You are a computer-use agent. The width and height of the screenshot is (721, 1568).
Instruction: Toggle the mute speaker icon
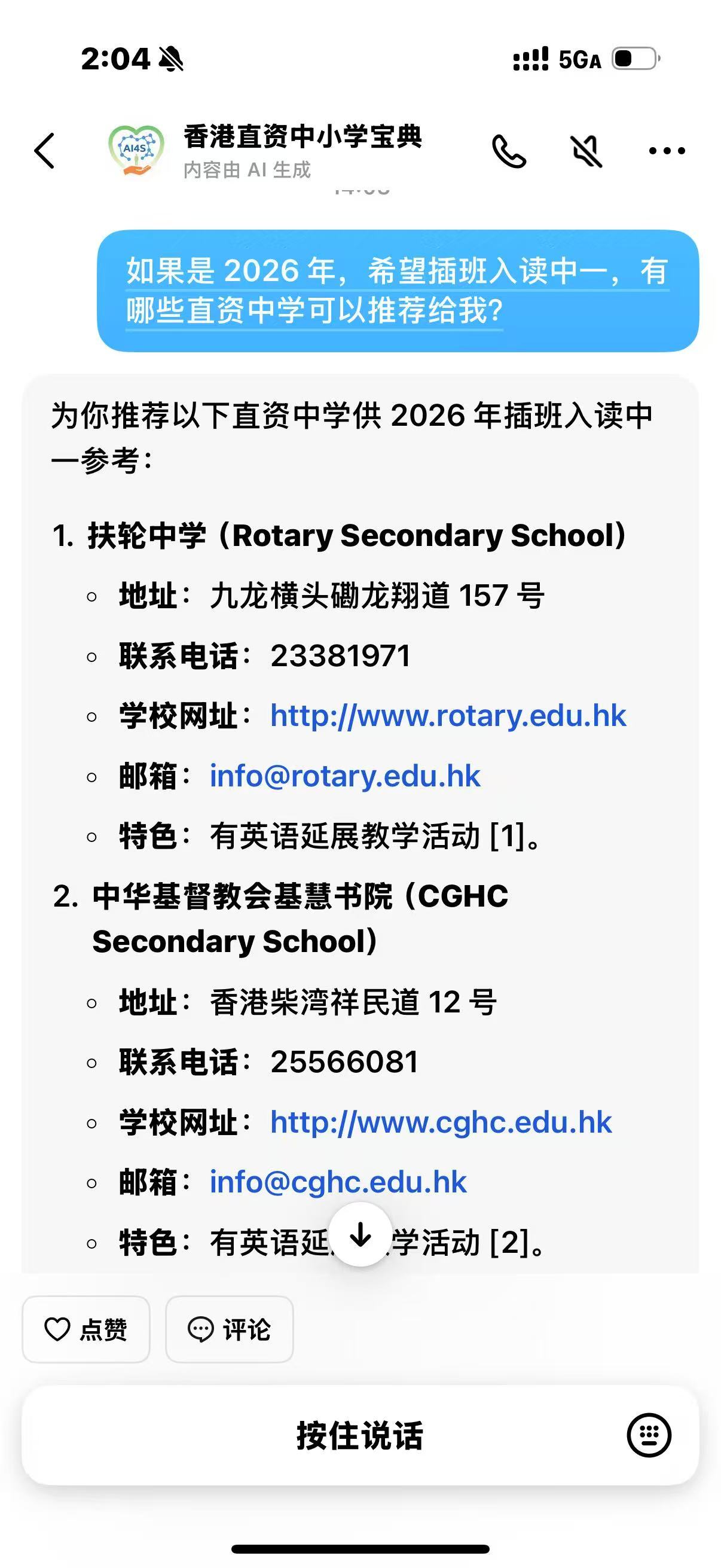coord(586,151)
